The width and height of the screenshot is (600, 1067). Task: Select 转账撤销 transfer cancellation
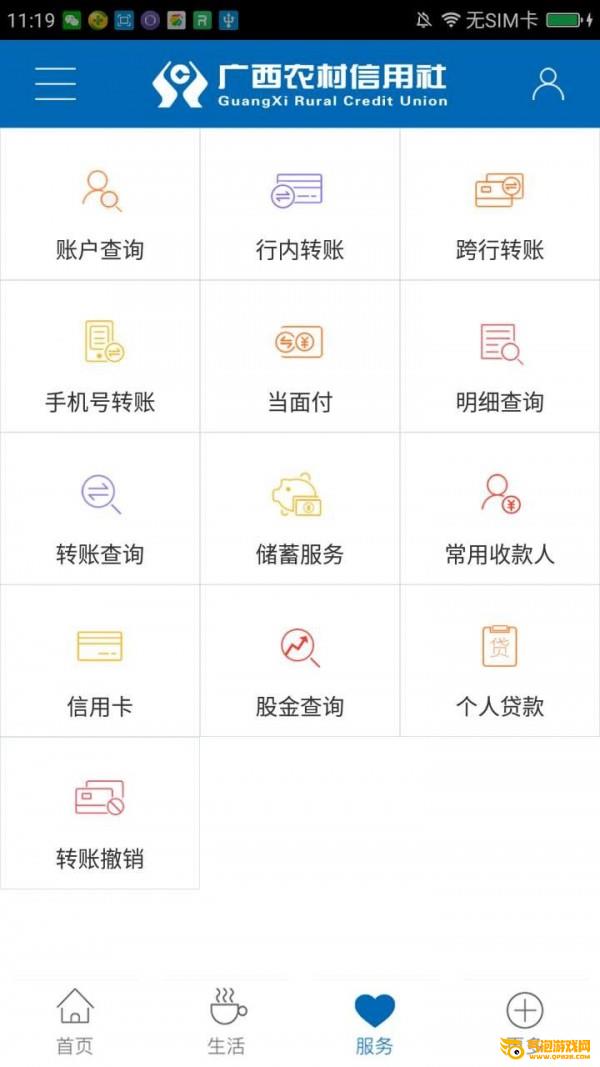coord(100,814)
